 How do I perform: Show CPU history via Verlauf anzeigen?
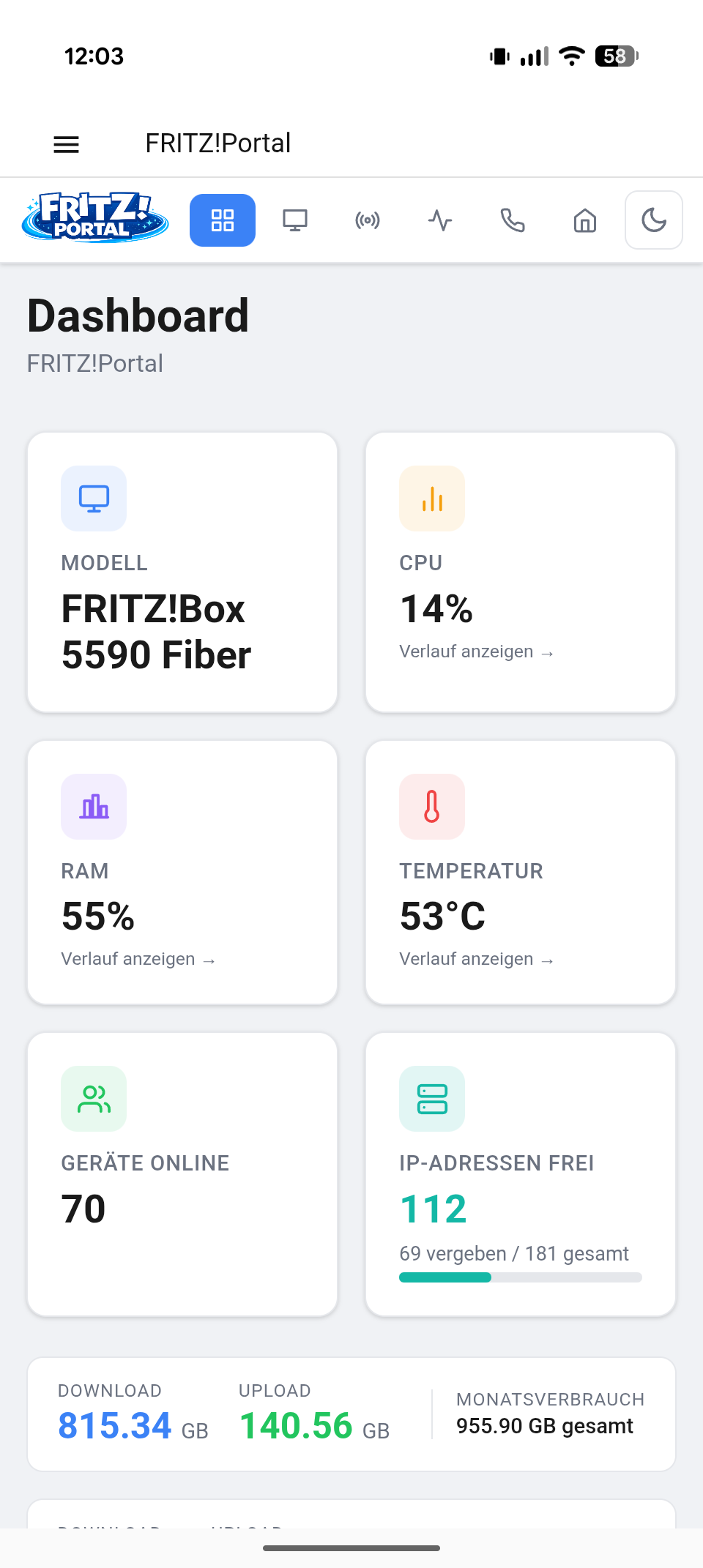(476, 652)
